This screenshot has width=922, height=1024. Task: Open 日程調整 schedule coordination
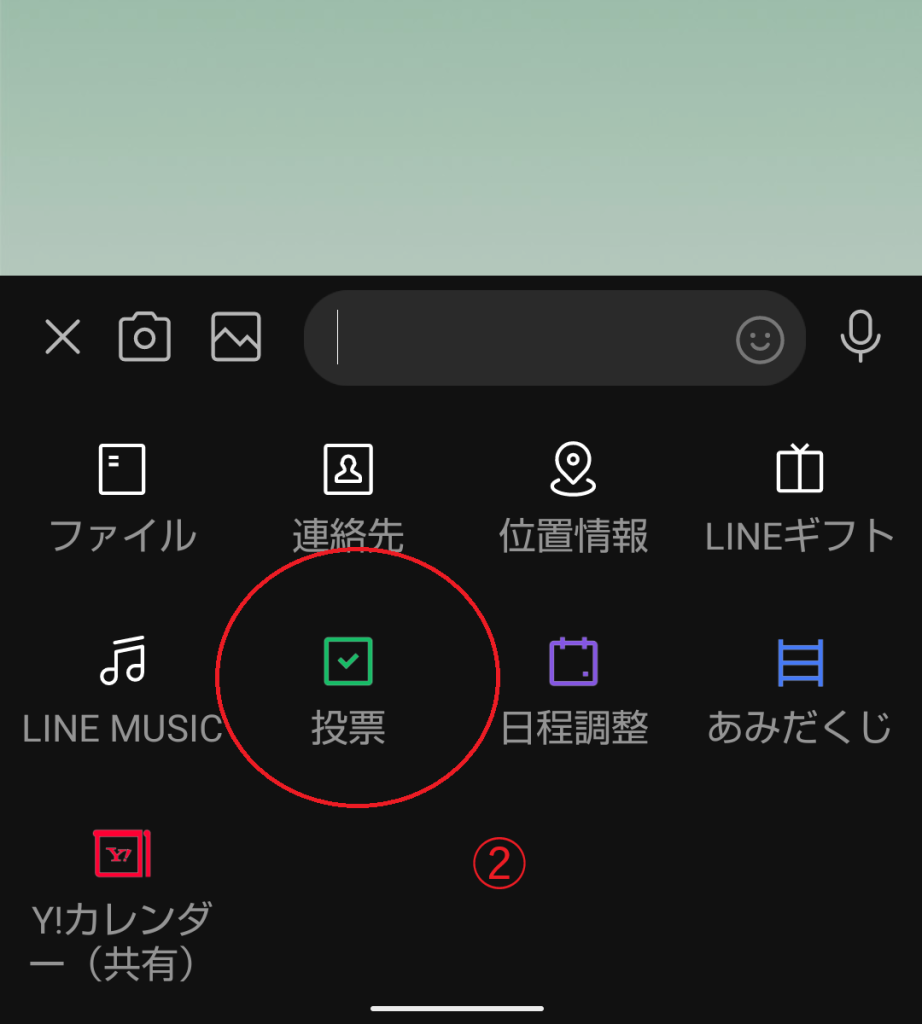(573, 690)
